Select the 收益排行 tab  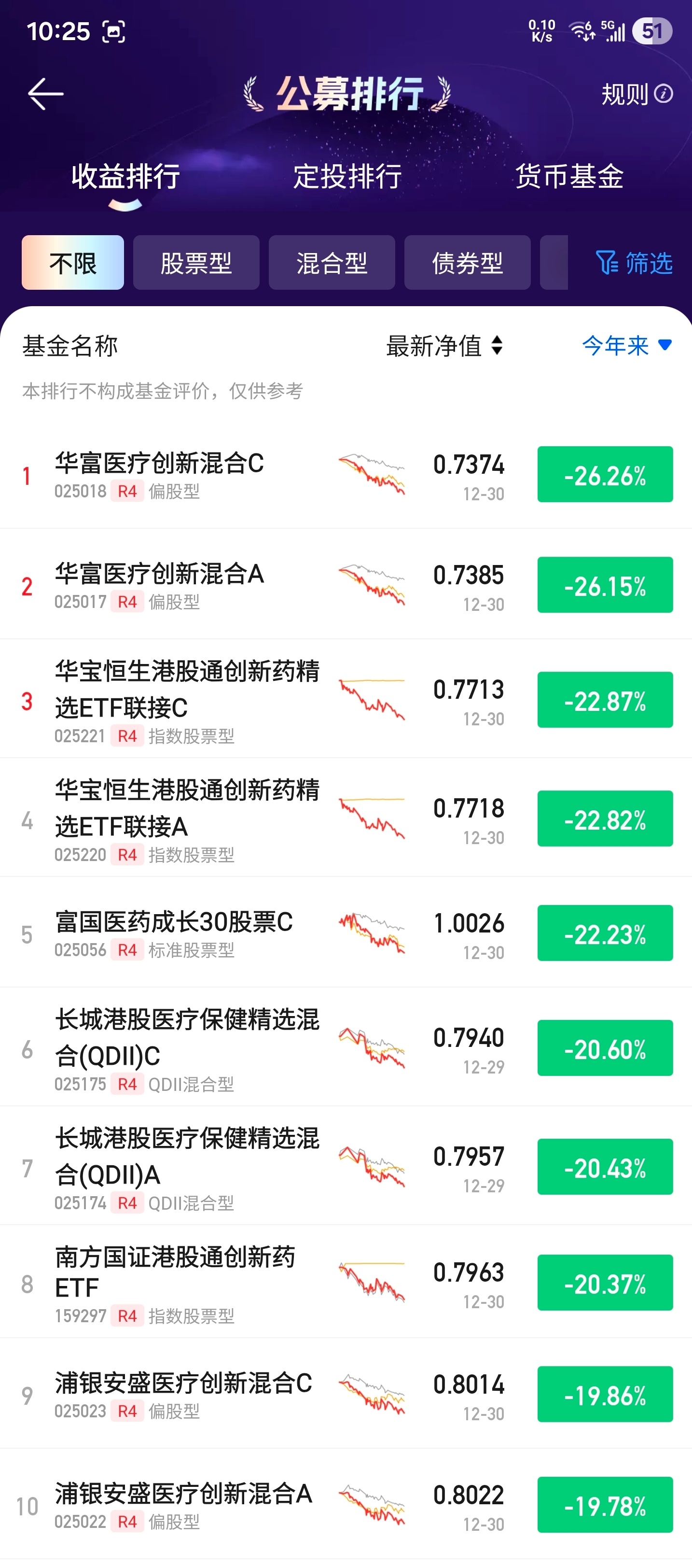[x=125, y=177]
